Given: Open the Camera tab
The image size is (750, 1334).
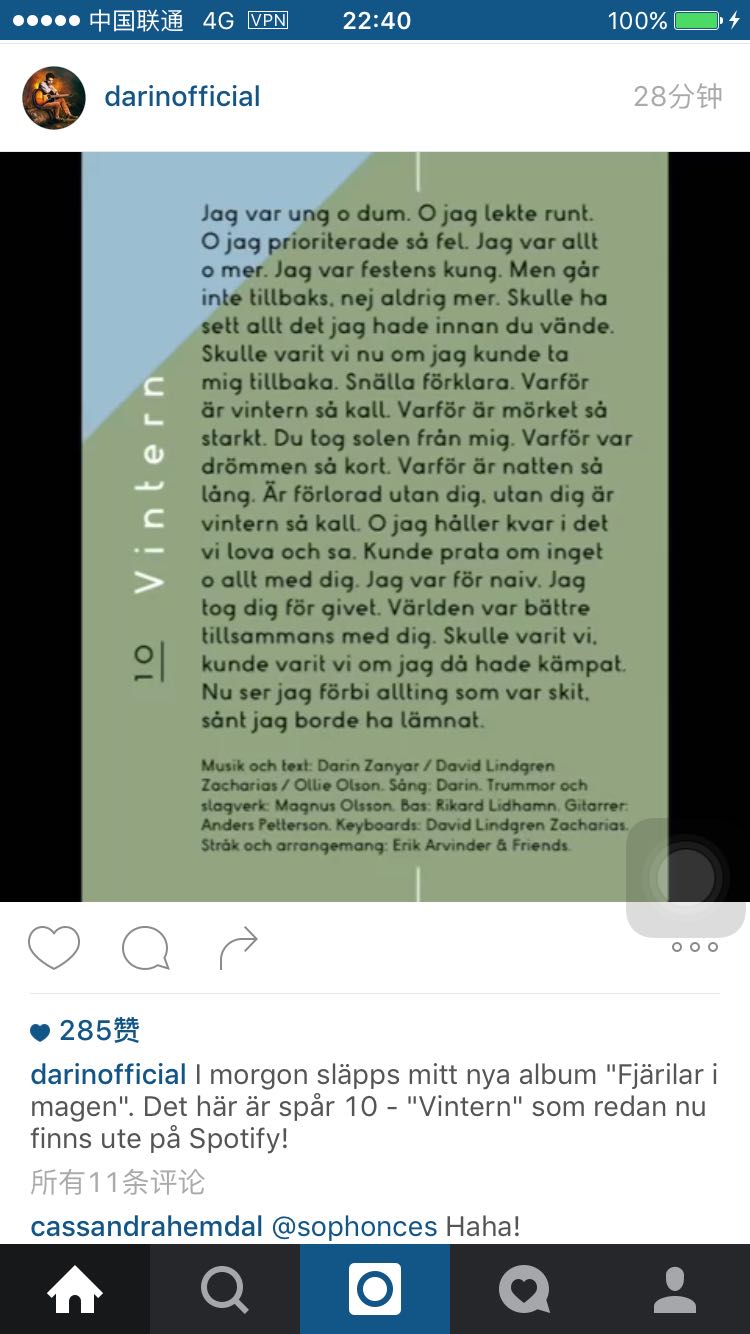Looking at the screenshot, I should click(x=375, y=1289).
